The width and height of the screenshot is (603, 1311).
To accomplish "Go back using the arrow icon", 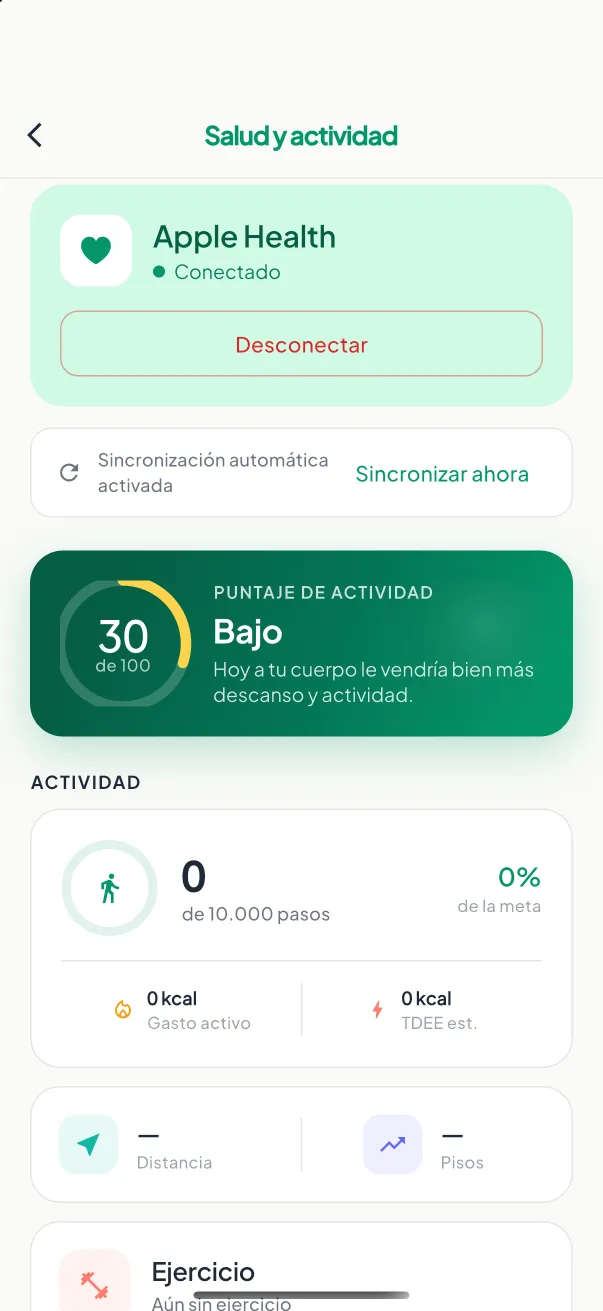I will click(35, 135).
